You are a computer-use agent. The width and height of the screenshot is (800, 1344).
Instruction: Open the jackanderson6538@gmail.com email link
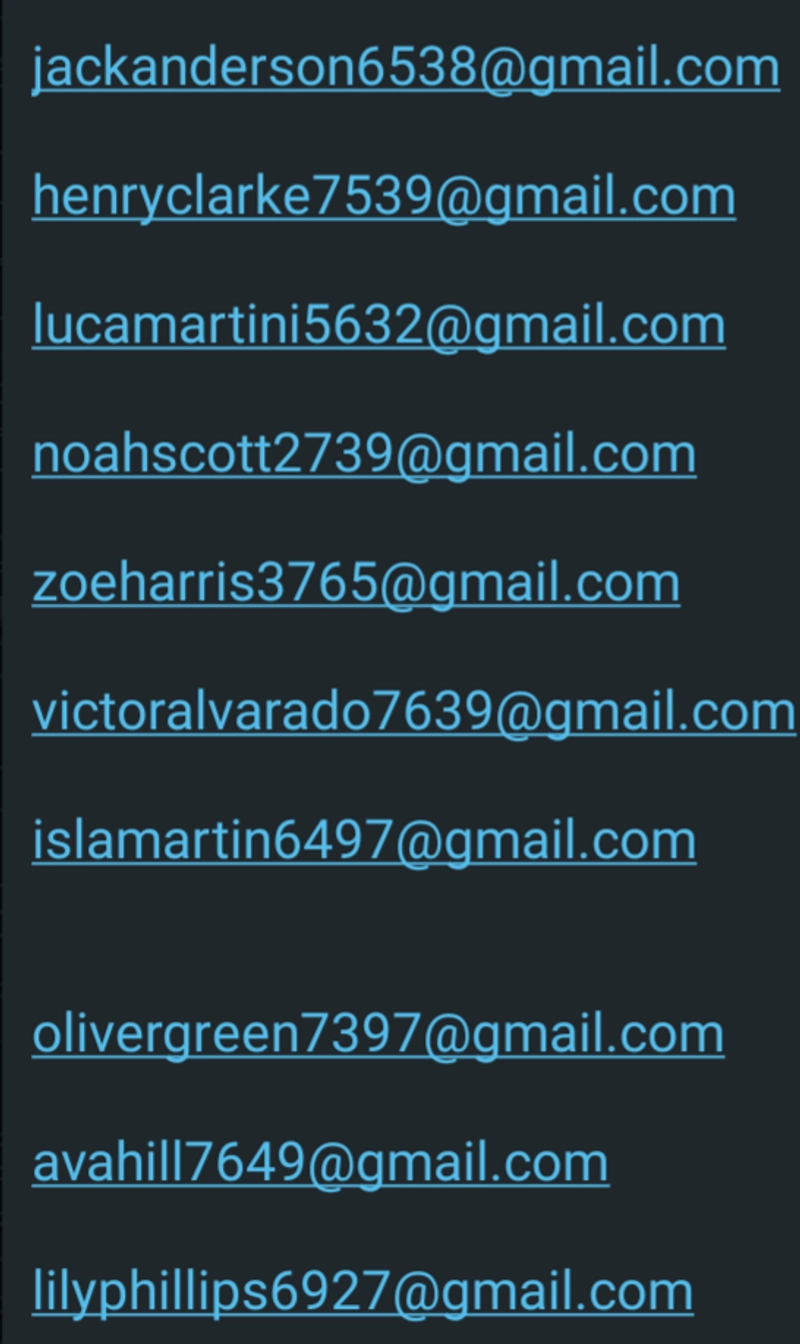[x=406, y=69]
